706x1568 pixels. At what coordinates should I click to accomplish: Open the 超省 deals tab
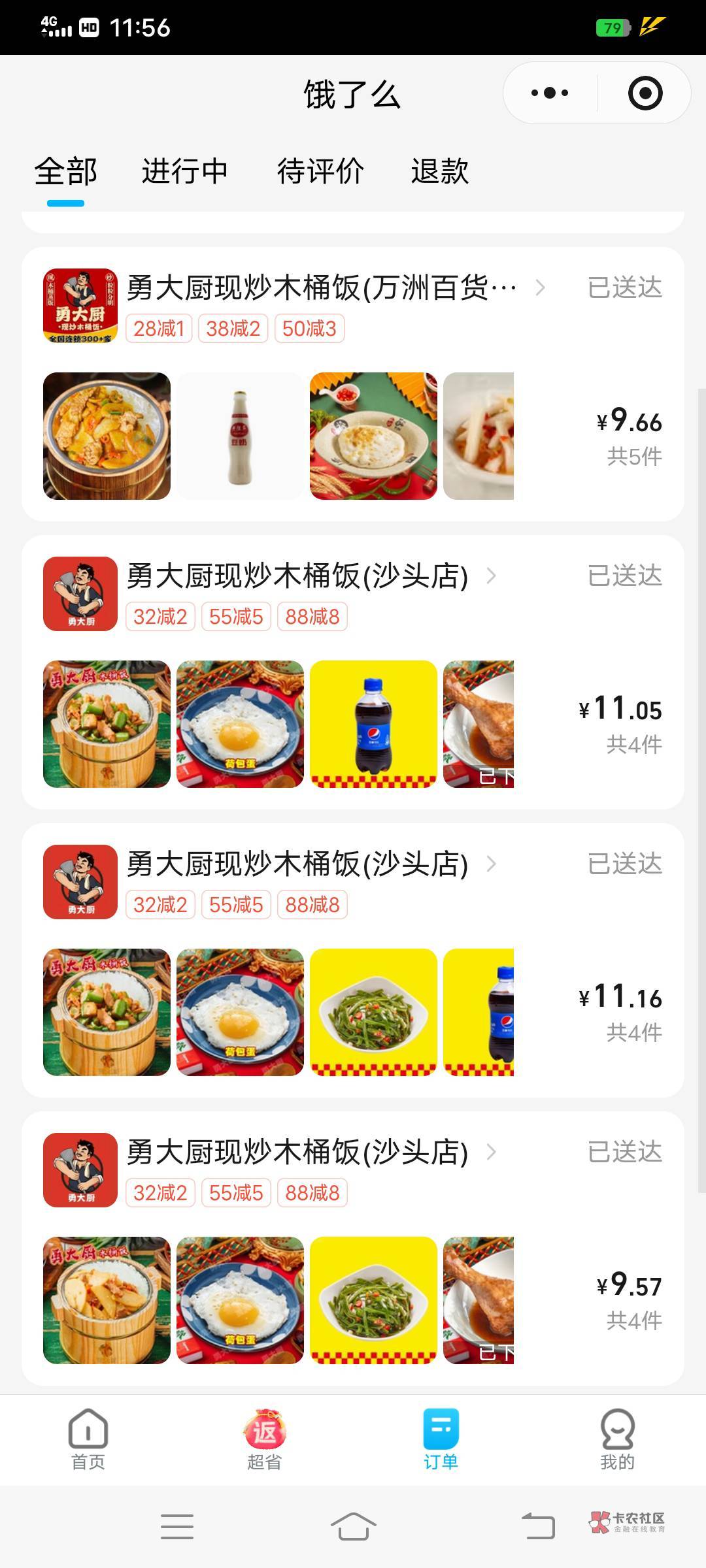[265, 1440]
